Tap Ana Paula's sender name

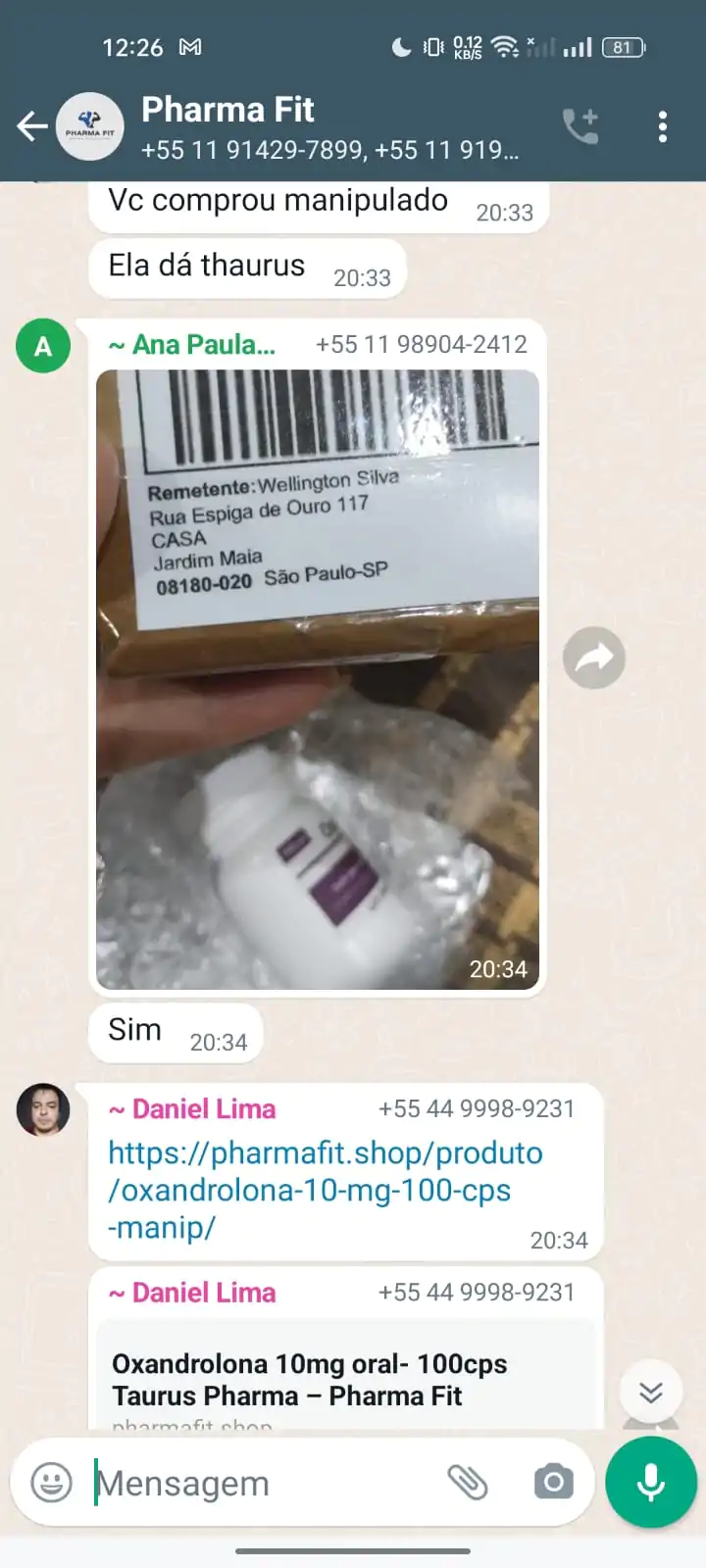pyautogui.click(x=192, y=345)
